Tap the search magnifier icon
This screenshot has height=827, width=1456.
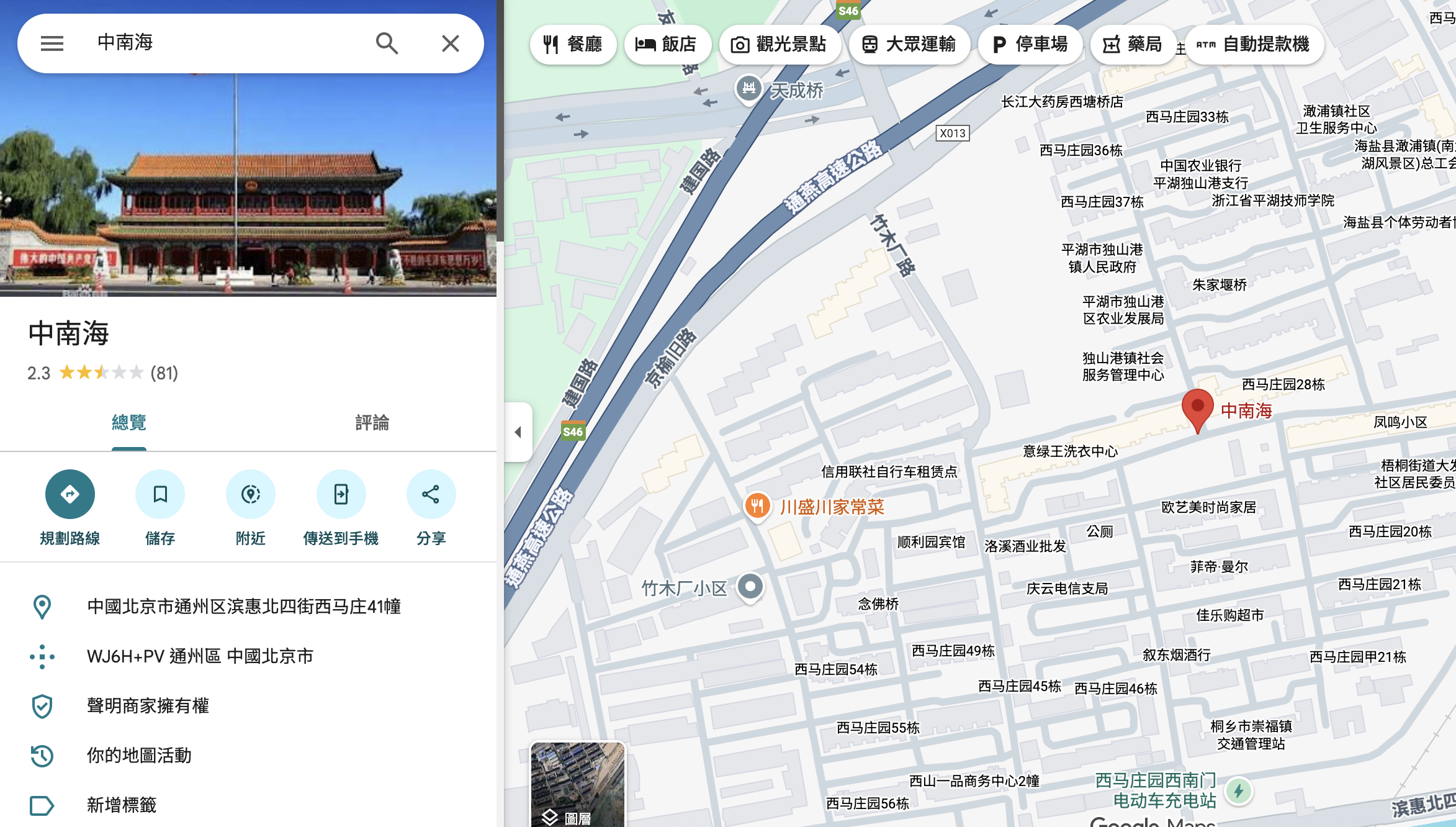[387, 43]
